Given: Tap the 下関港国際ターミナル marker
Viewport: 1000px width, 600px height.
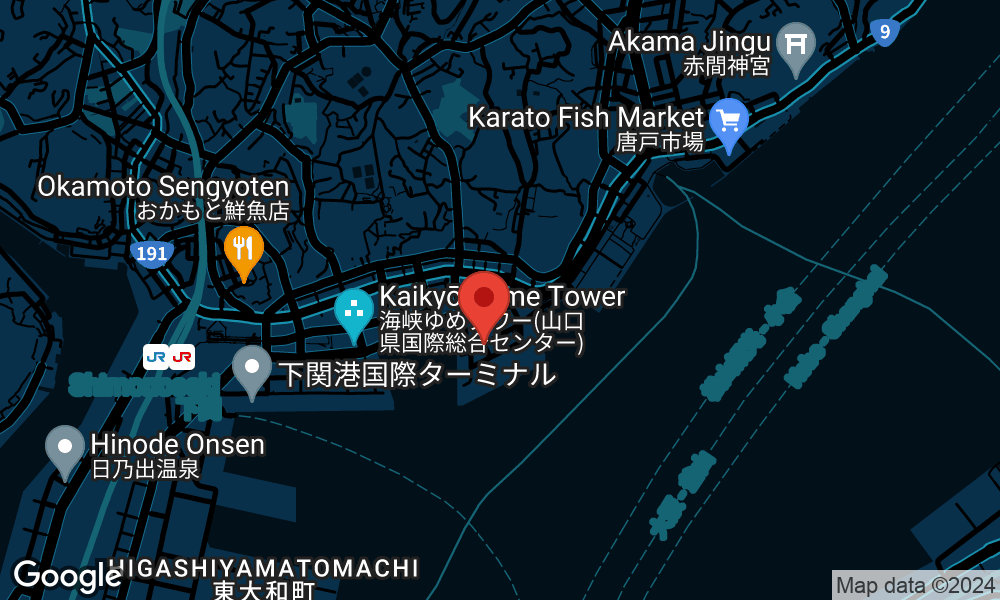Looking at the screenshot, I should [252, 368].
